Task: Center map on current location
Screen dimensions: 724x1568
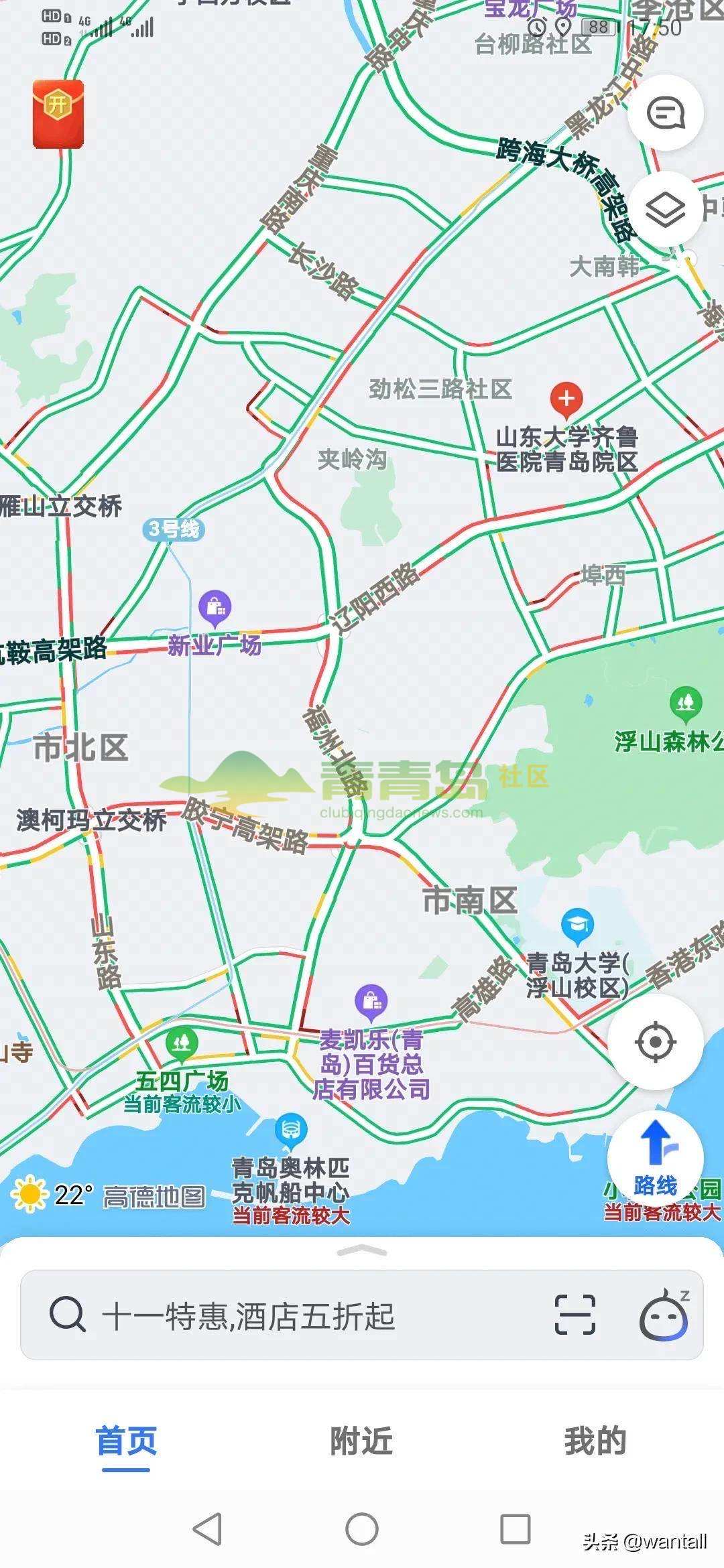Action: click(655, 1042)
